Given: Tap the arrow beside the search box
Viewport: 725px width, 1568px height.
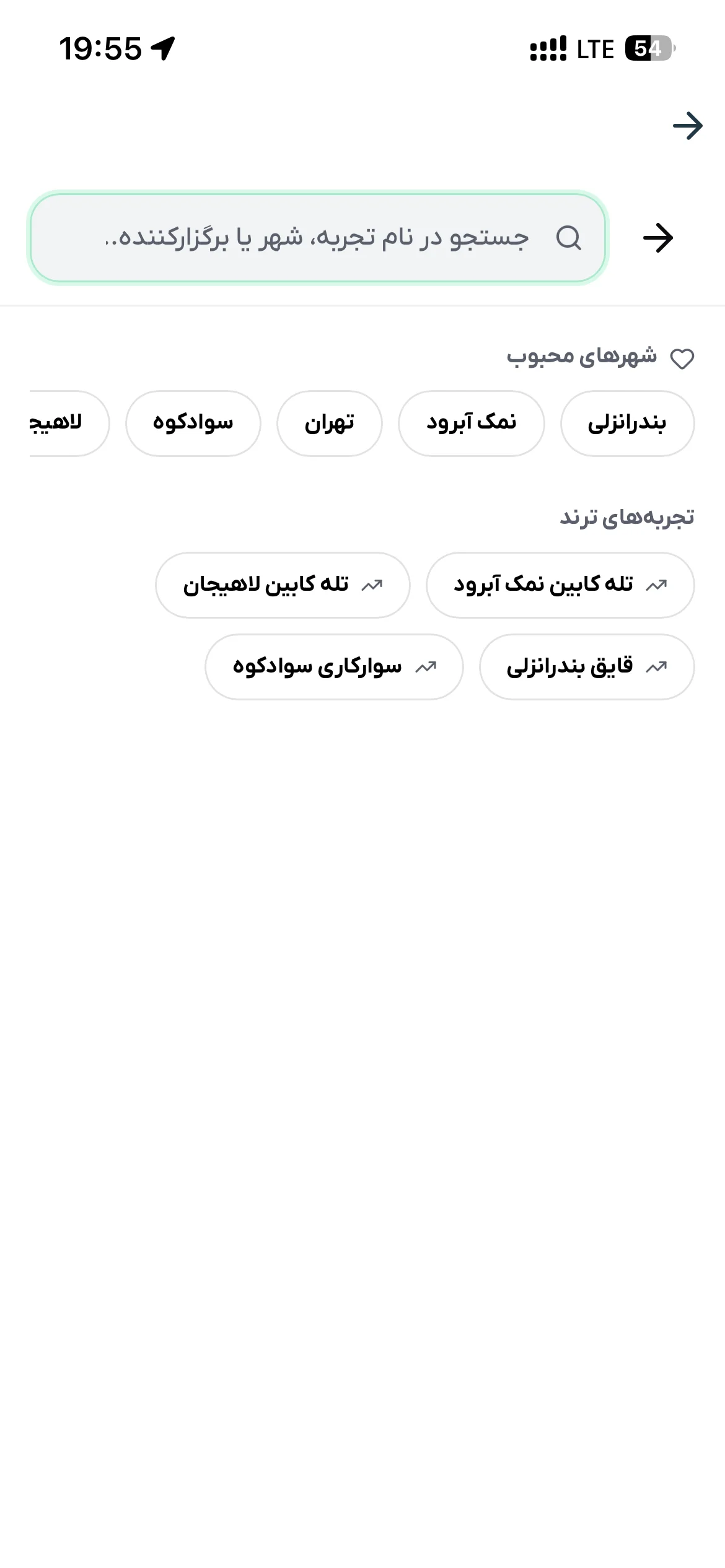Looking at the screenshot, I should 658,238.
